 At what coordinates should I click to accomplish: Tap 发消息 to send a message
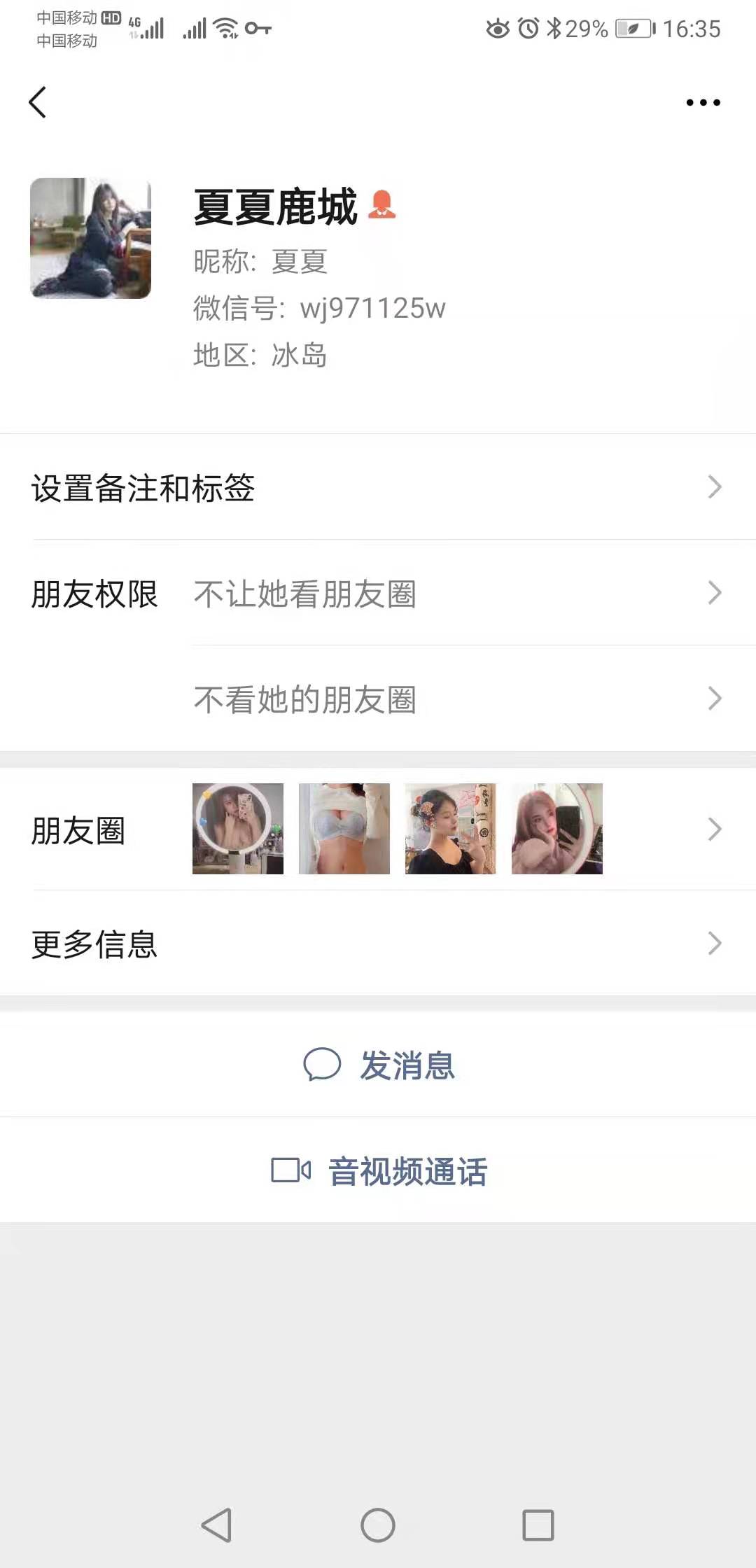point(378,1065)
